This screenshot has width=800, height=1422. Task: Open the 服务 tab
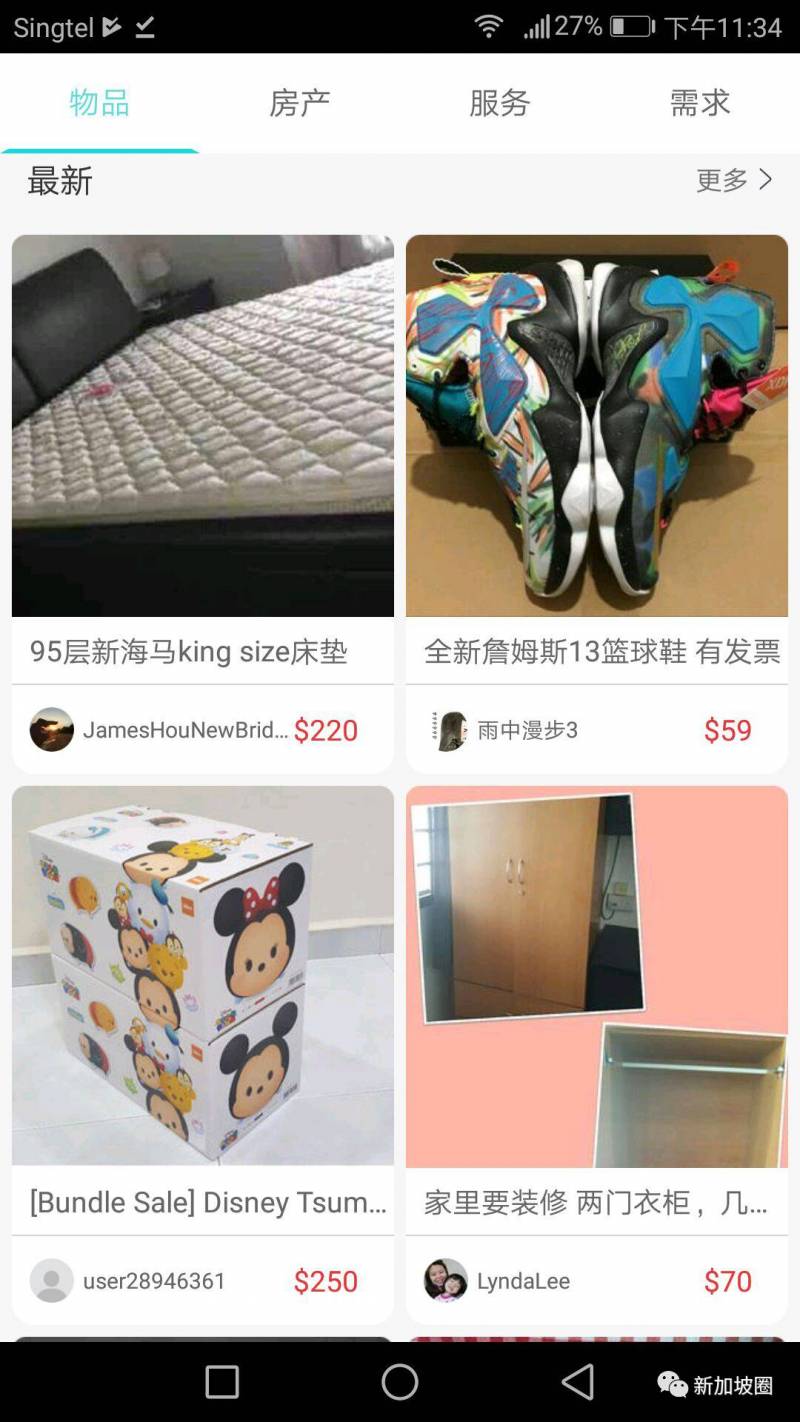499,103
